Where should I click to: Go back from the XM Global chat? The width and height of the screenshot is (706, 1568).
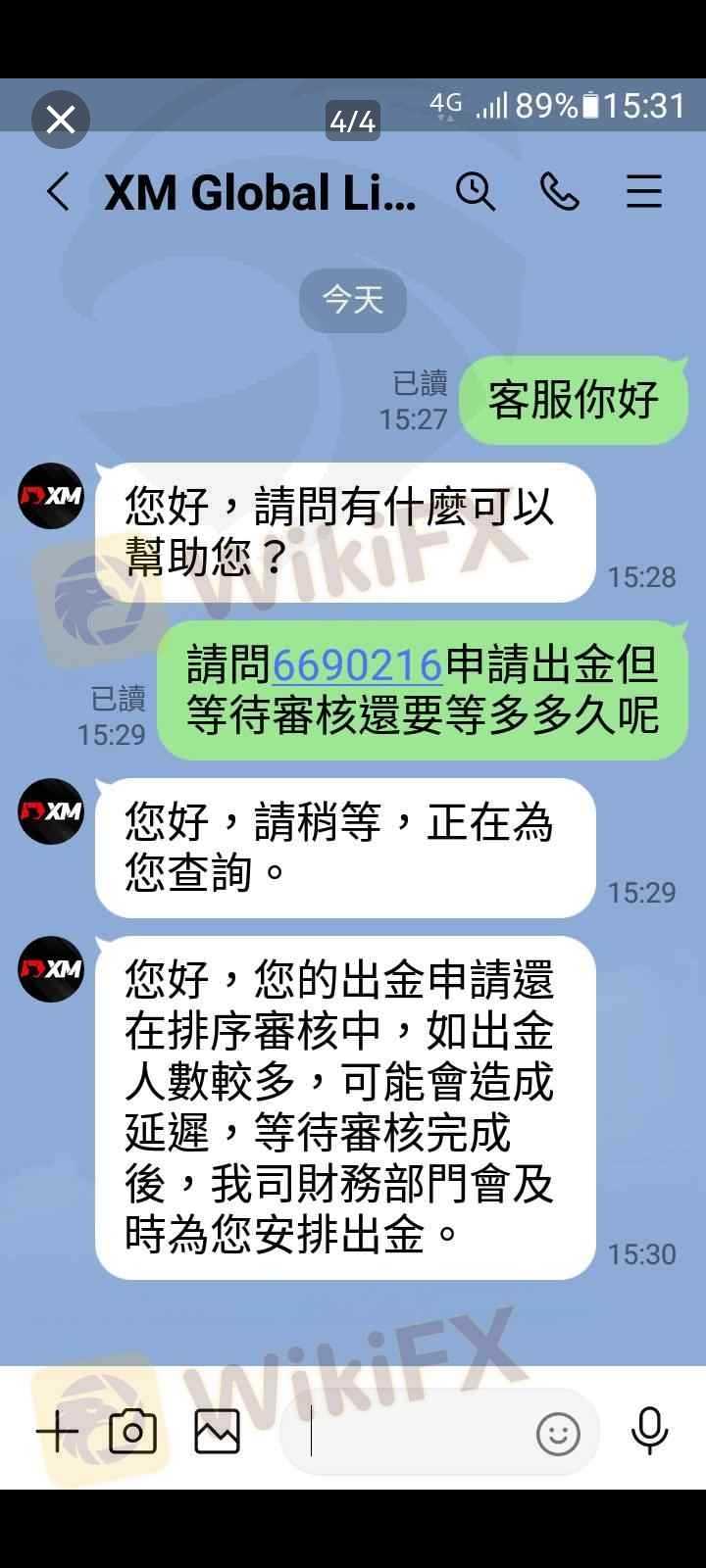(59, 192)
